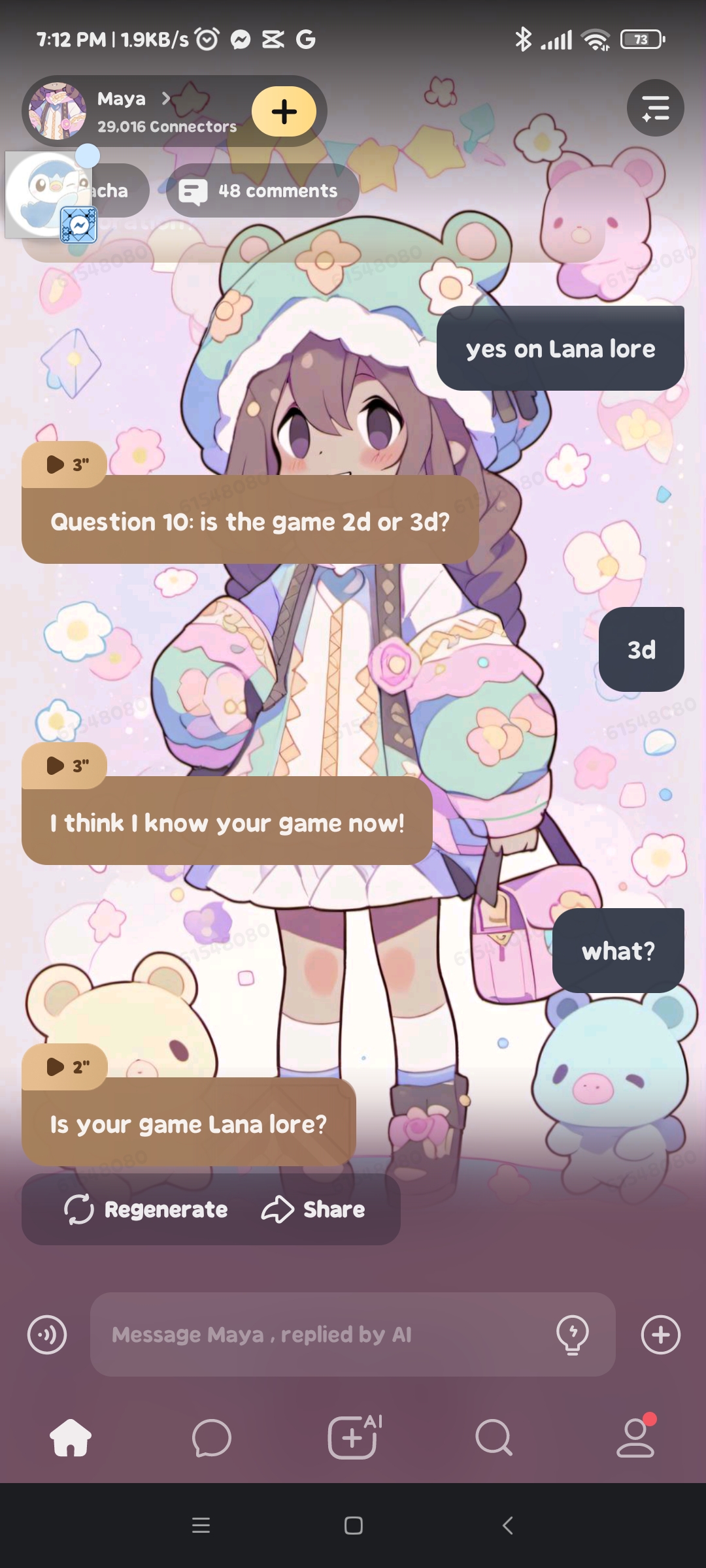Tap the circled plus beside the message box

(x=660, y=1334)
